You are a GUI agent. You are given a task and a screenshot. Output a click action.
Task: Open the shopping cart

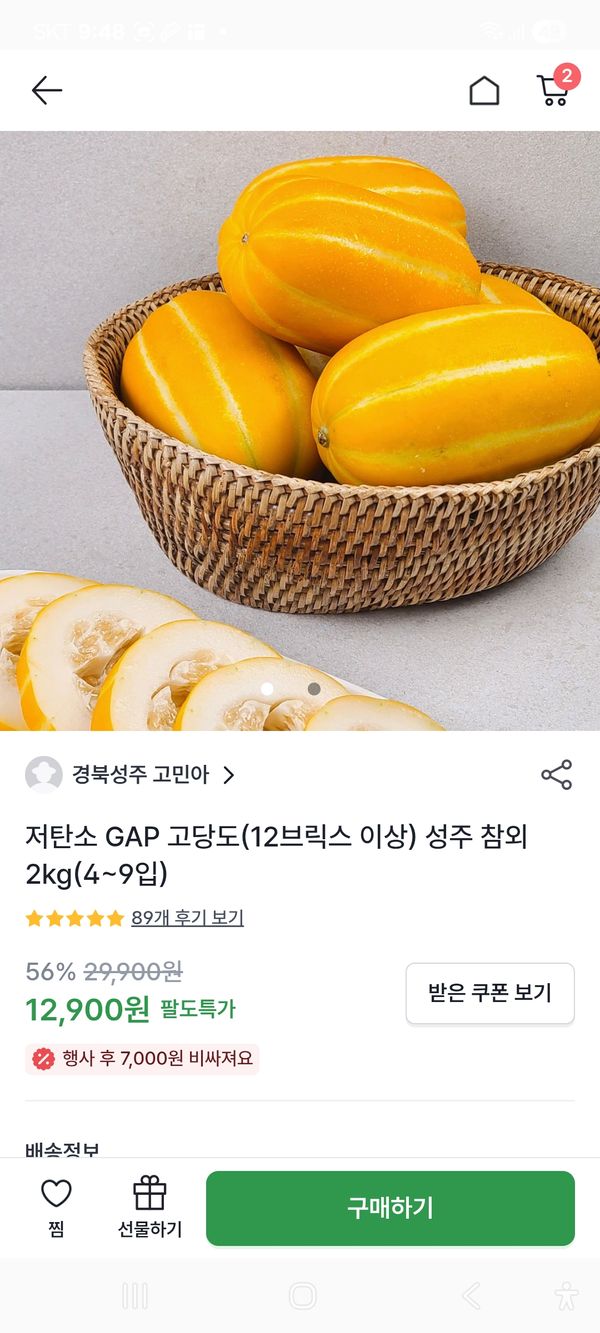(x=553, y=89)
